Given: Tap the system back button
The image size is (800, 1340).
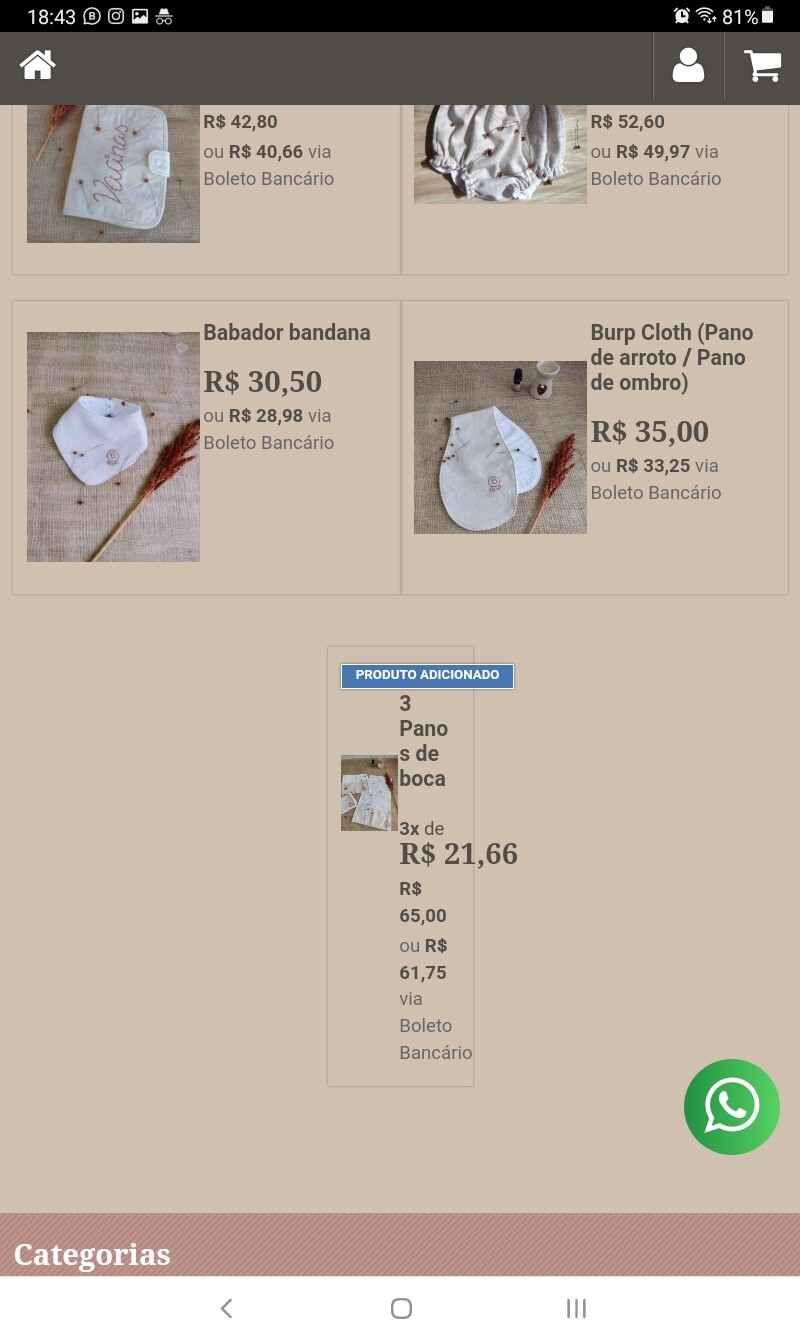Looking at the screenshot, I should (227, 1308).
